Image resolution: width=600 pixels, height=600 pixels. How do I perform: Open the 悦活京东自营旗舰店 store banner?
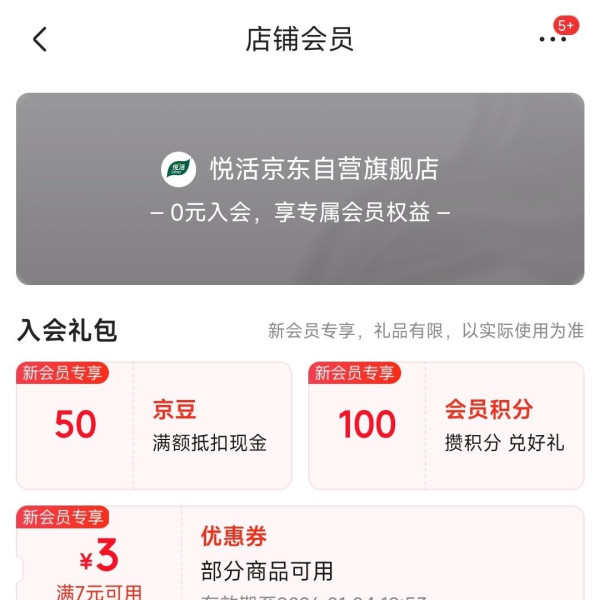(x=300, y=188)
